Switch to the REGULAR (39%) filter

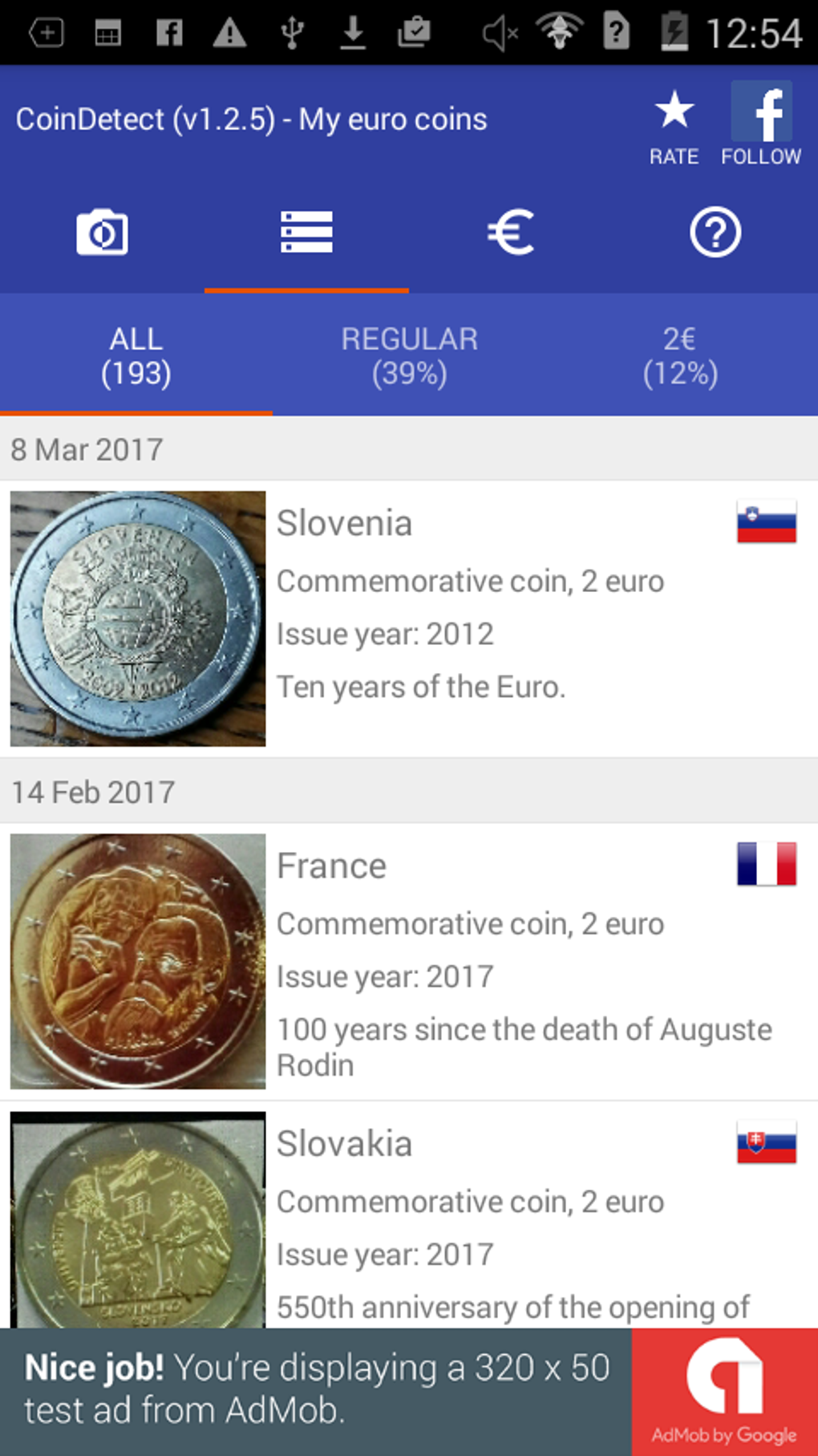[x=409, y=356]
